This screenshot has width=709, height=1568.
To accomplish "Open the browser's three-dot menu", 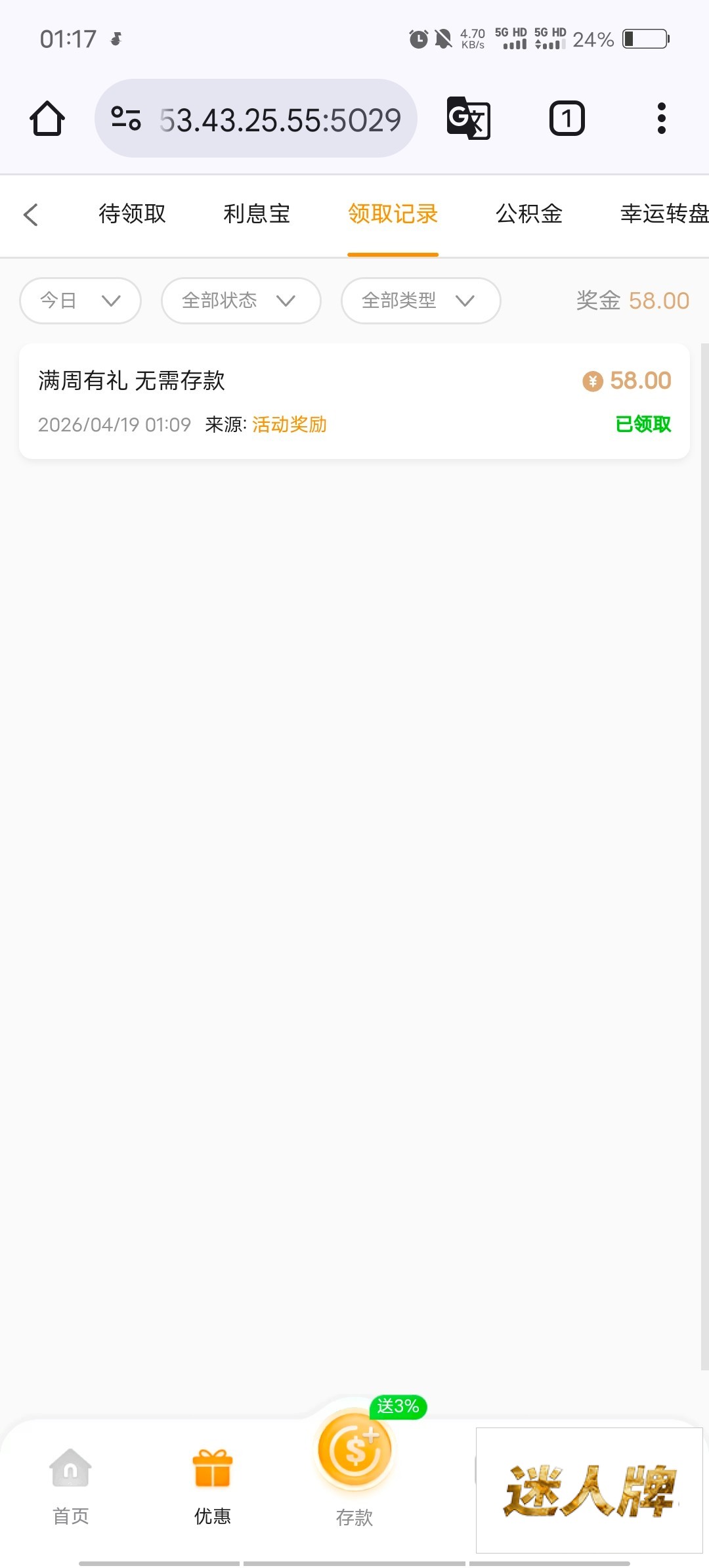I will click(x=661, y=119).
